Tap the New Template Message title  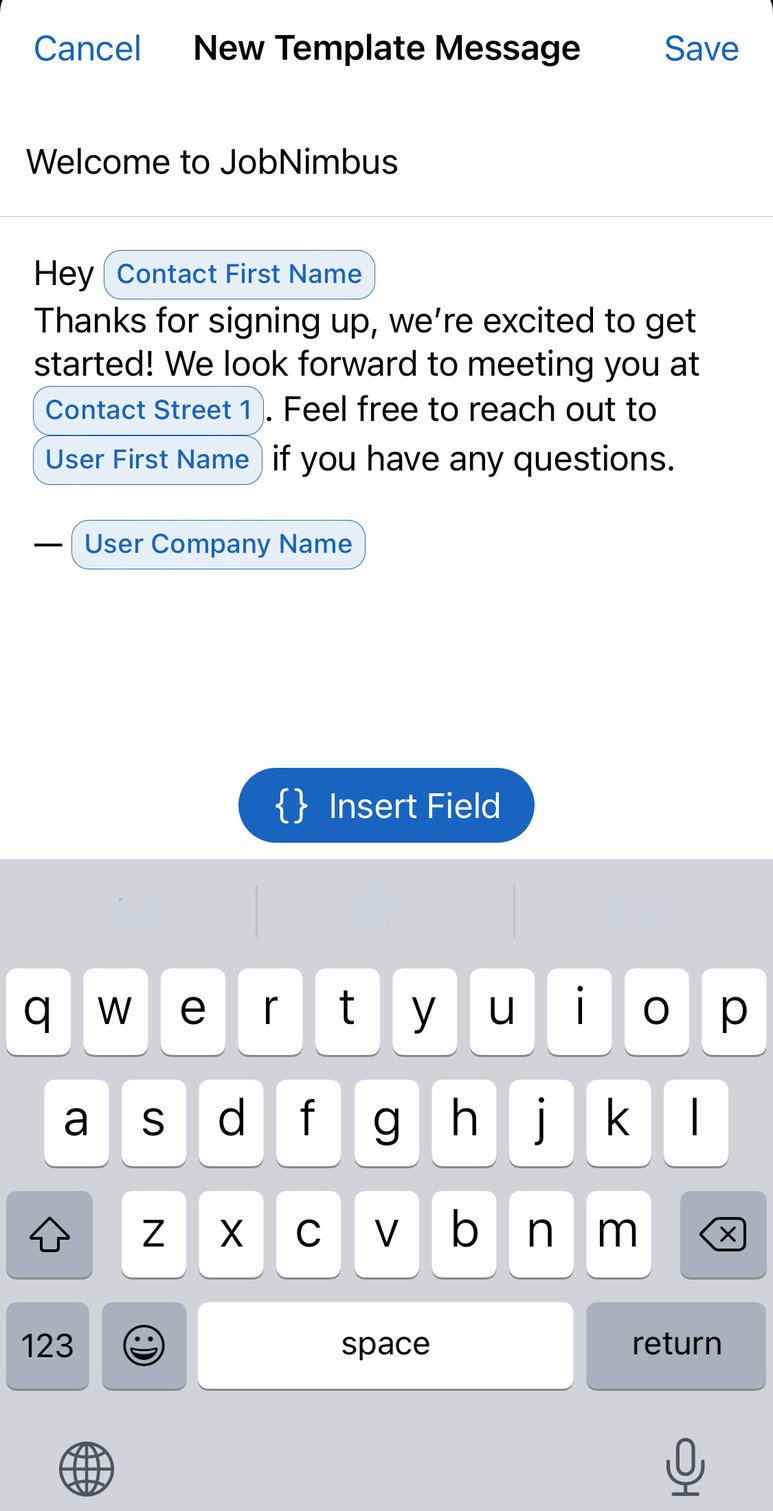pyautogui.click(x=386, y=47)
